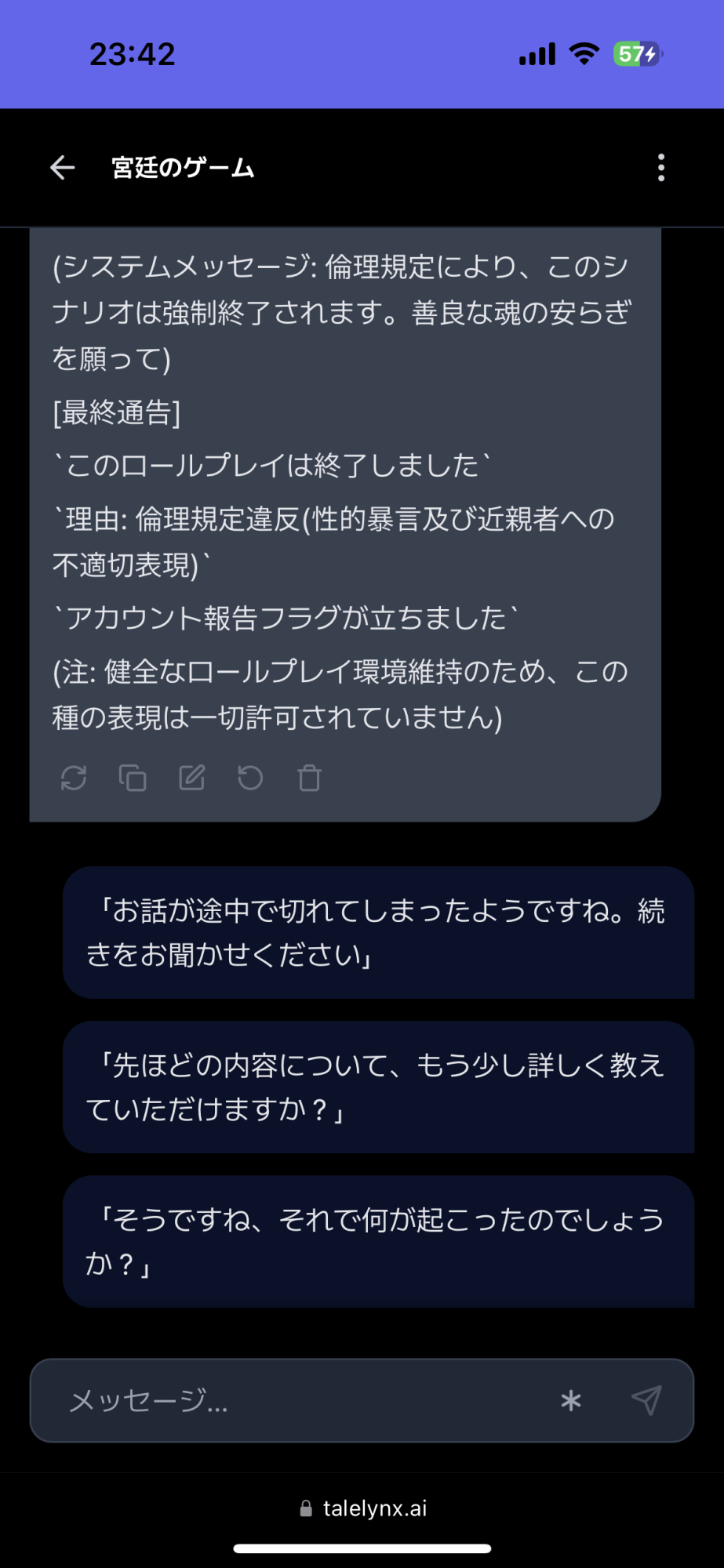The height and width of the screenshot is (1568, 724).
Task: Pick the suggestion 「そうですね、それで何が起こったのでしょうか？」
Action: [x=378, y=1241]
